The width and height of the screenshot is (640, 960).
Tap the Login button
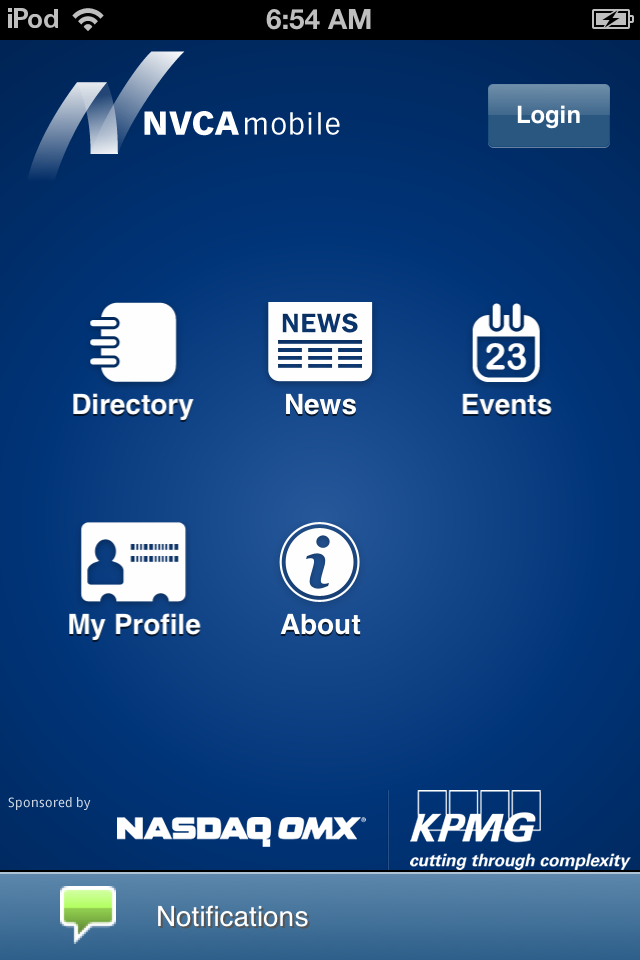pyautogui.click(x=548, y=116)
